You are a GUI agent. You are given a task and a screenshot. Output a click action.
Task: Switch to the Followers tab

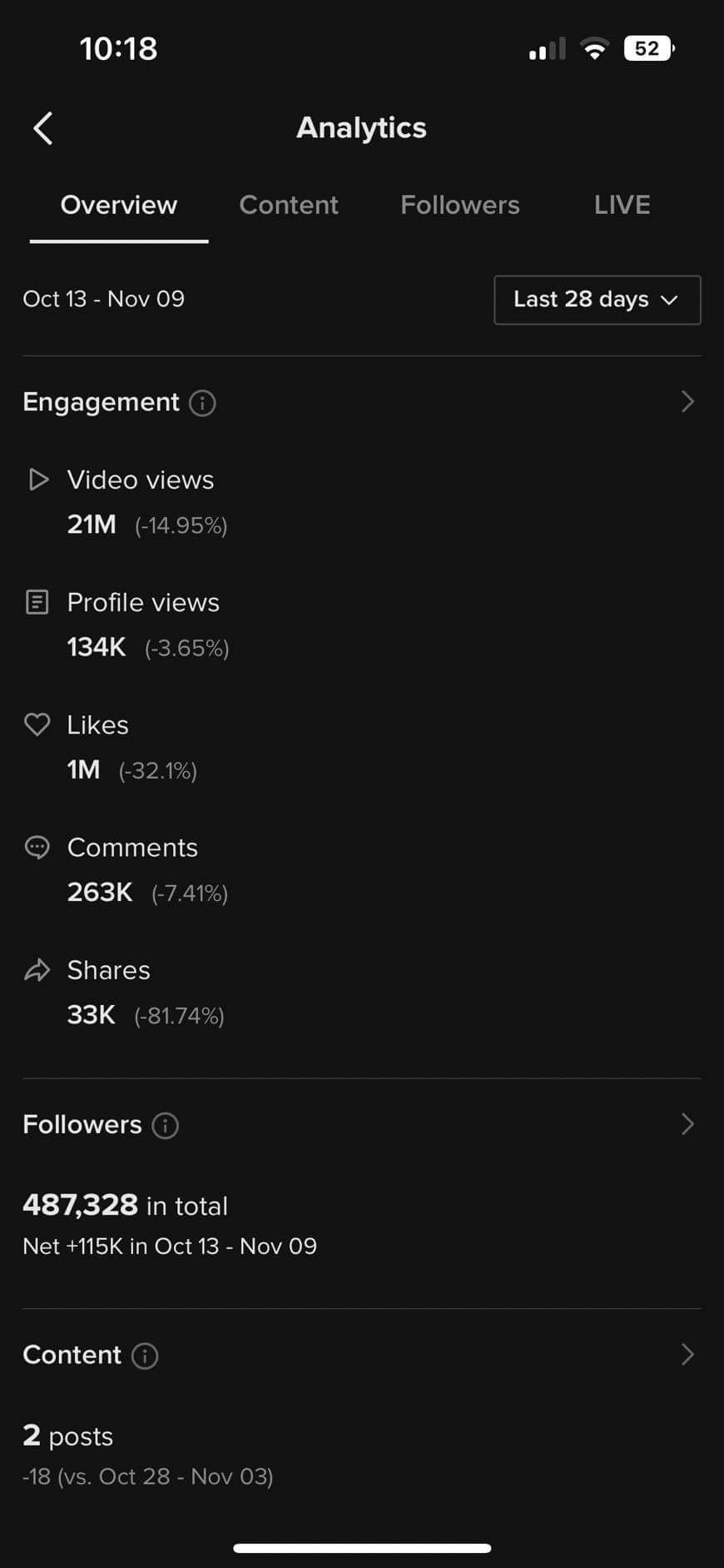(x=459, y=205)
